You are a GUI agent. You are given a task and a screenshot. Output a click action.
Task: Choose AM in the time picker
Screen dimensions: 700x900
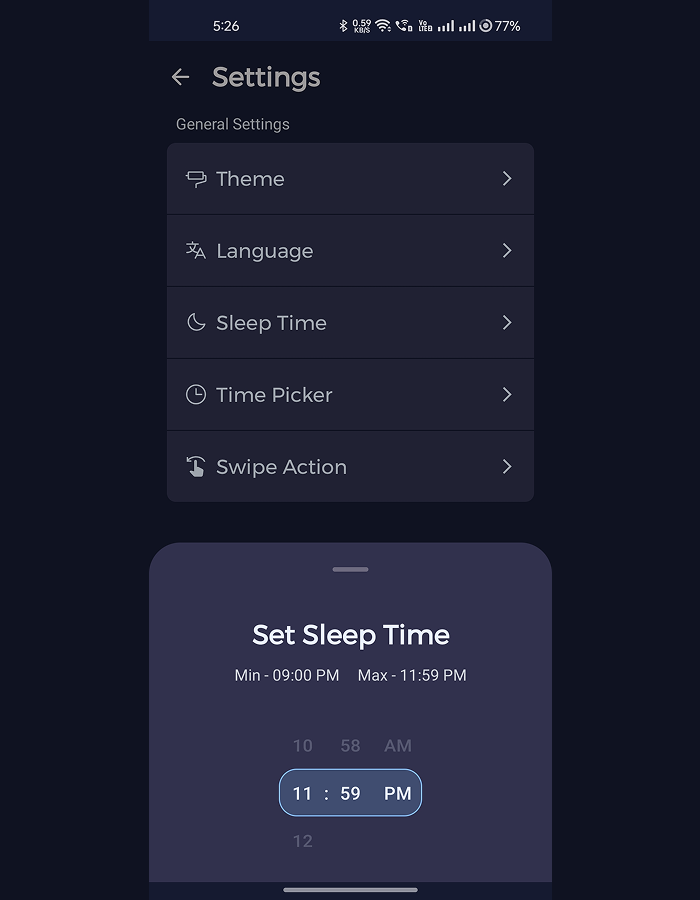[x=398, y=746]
